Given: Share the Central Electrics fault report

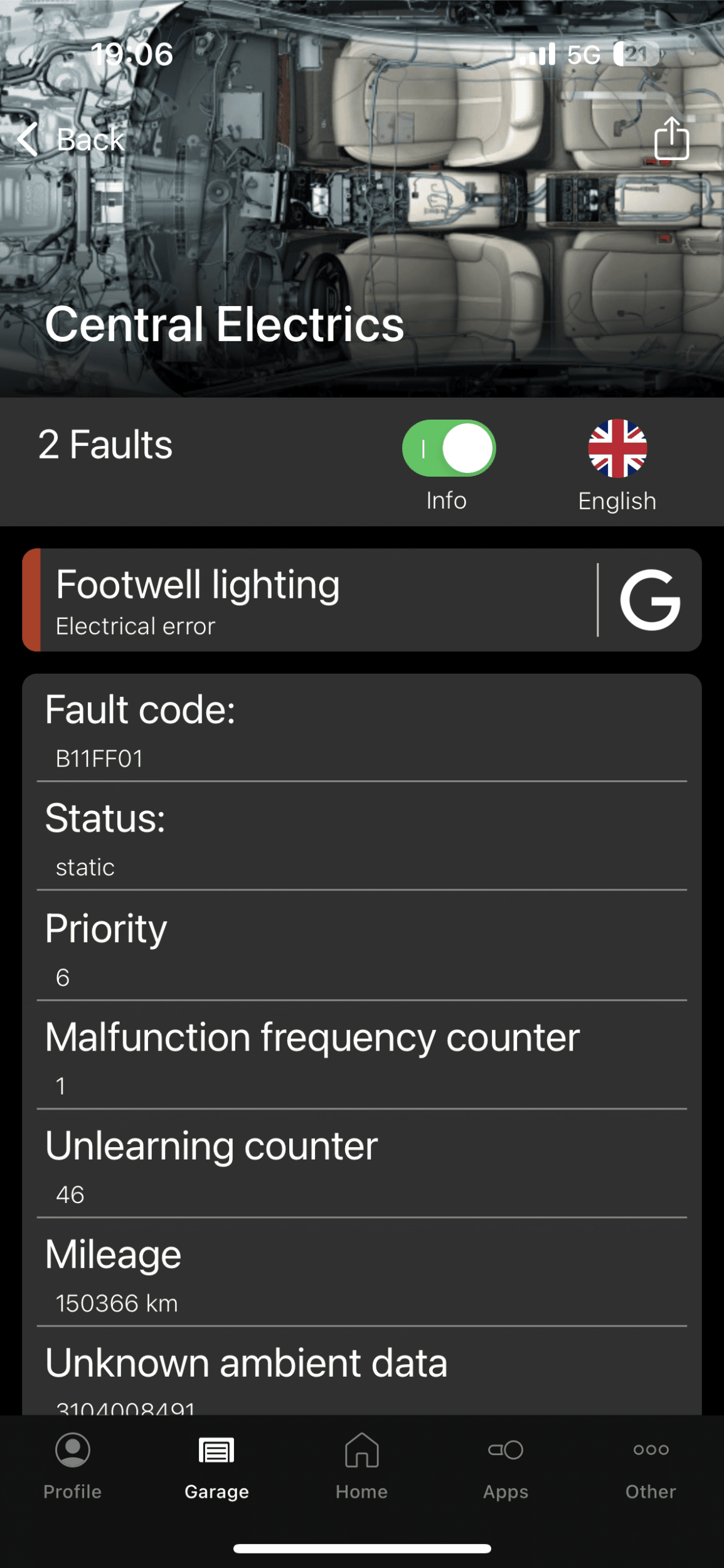Looking at the screenshot, I should point(671,139).
